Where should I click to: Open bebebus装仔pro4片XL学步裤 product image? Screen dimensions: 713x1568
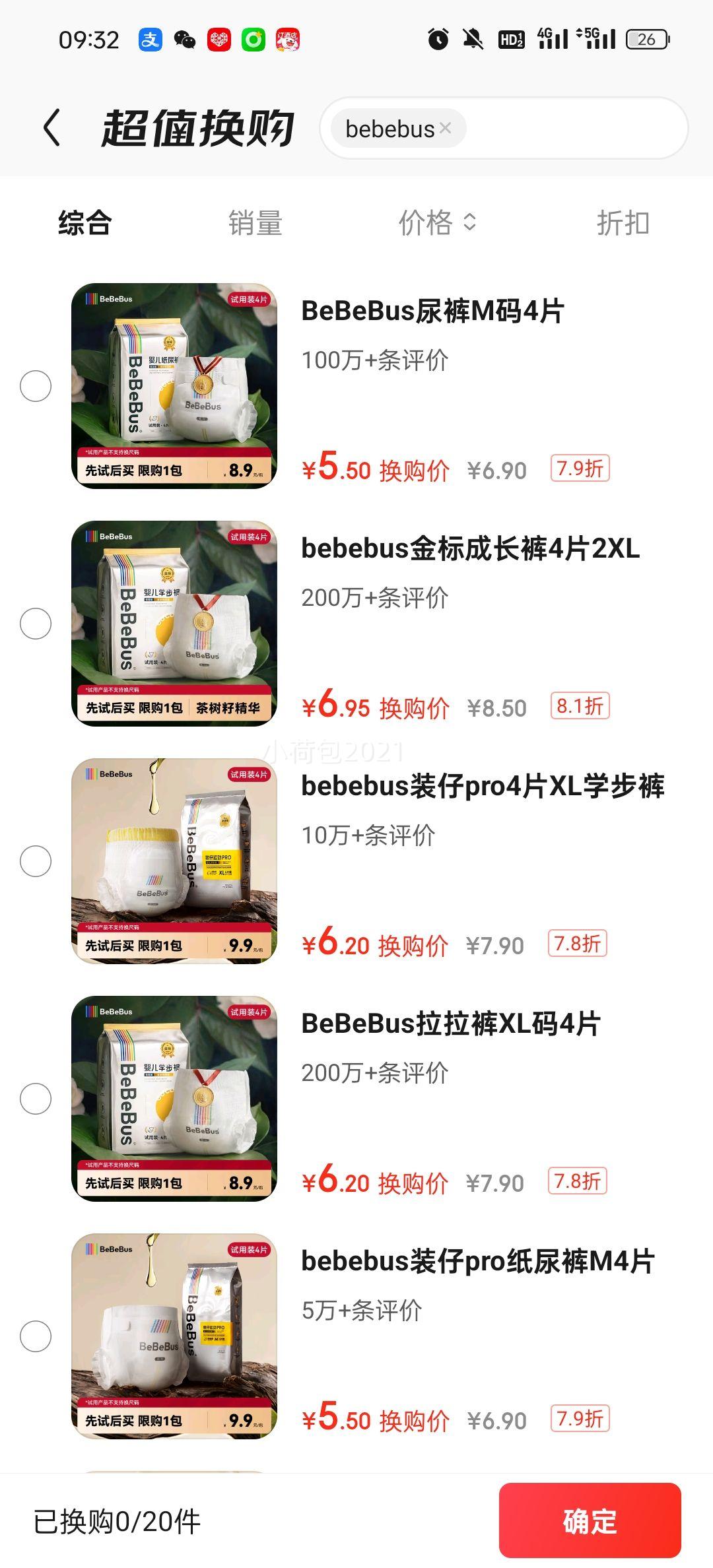[174, 861]
